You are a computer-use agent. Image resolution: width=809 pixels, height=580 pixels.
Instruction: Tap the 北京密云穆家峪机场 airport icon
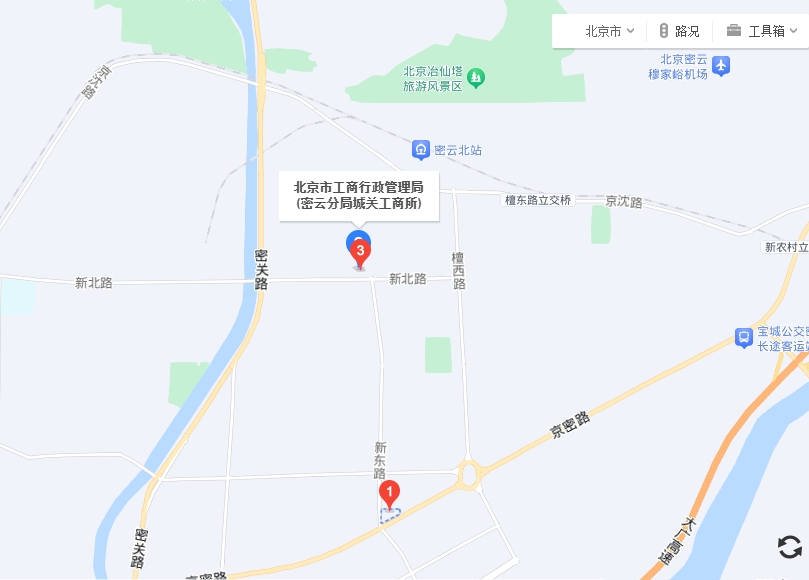click(x=721, y=66)
